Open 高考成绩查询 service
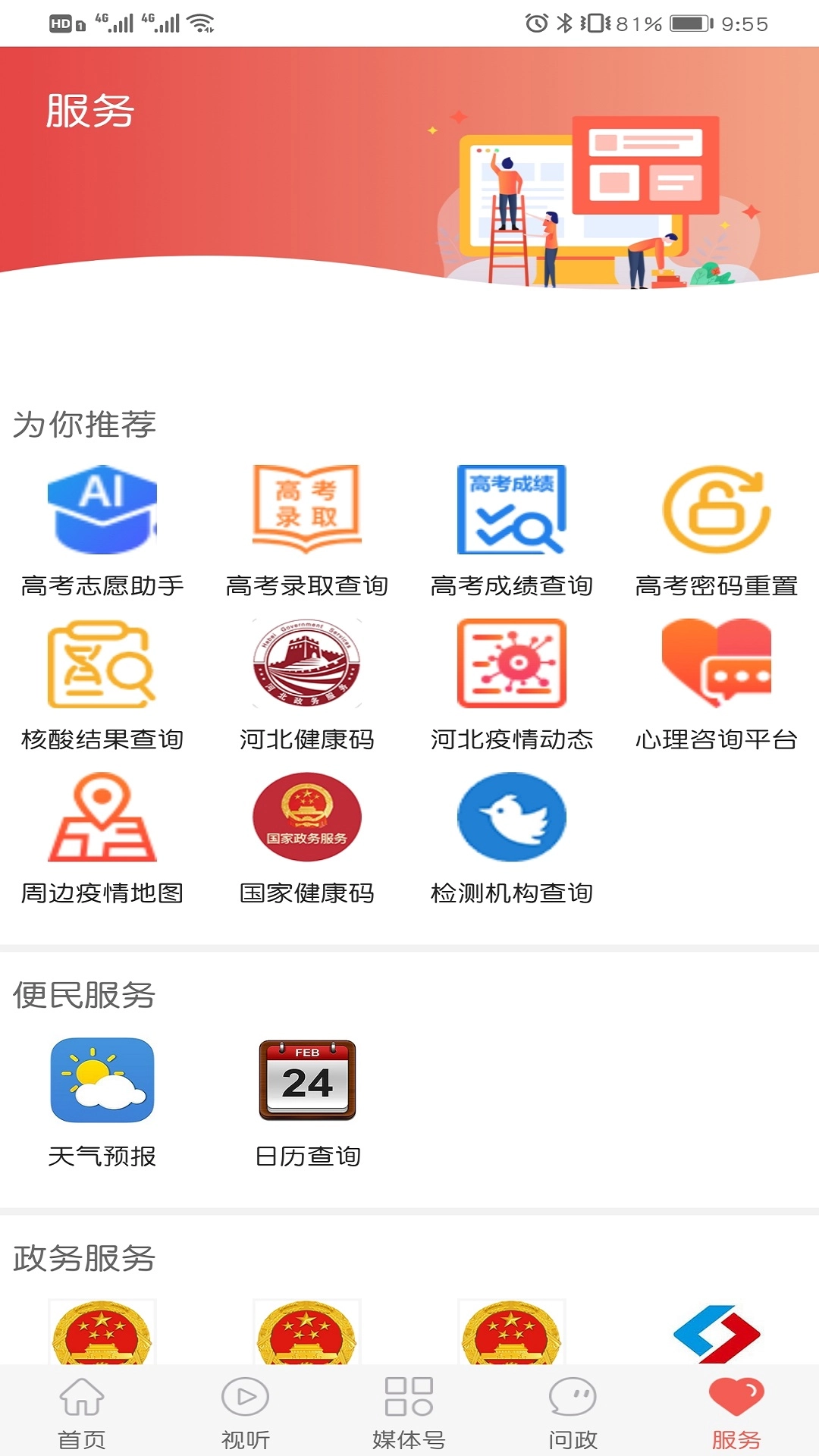 click(x=512, y=510)
